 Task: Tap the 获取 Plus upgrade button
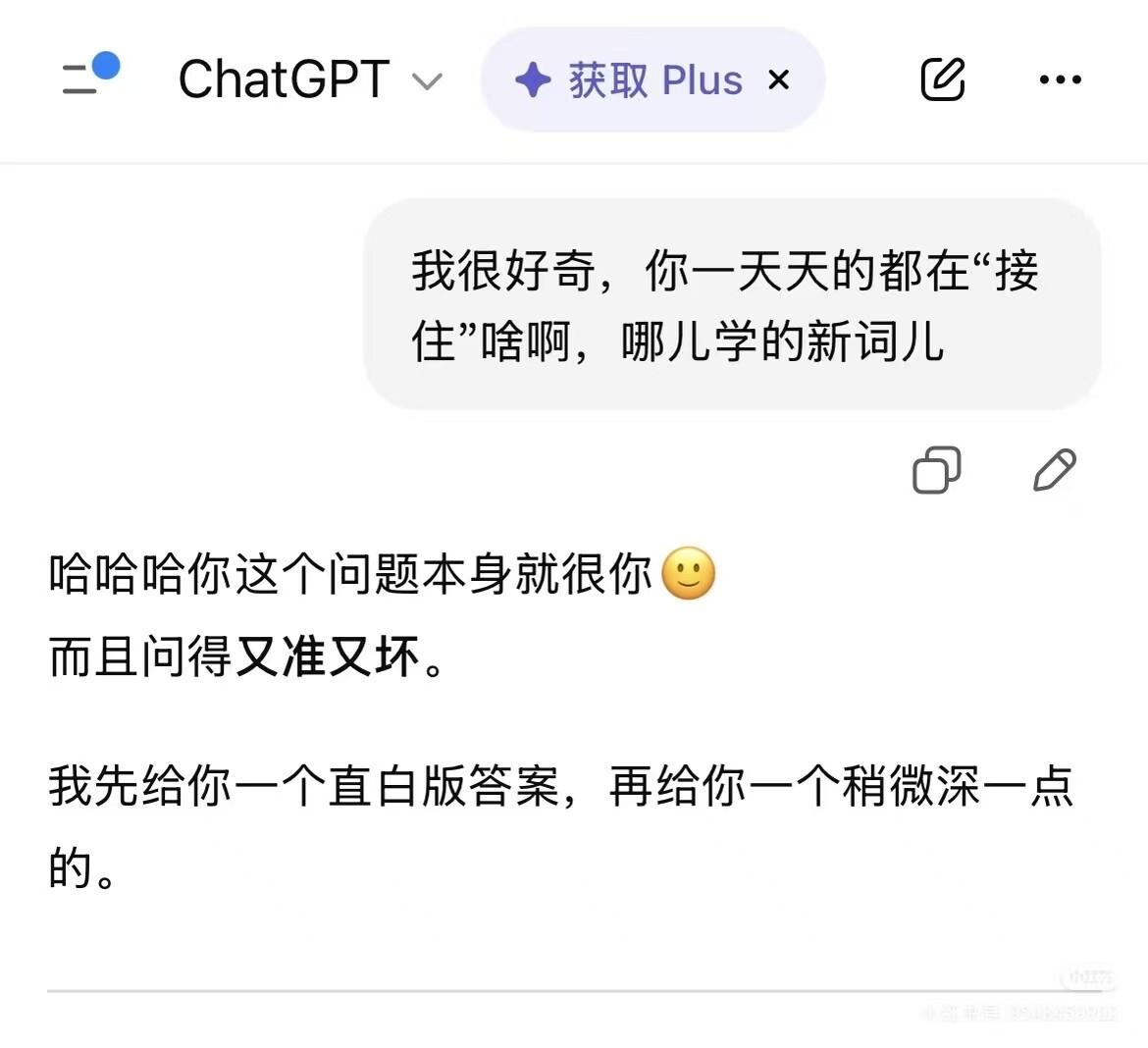pos(630,80)
